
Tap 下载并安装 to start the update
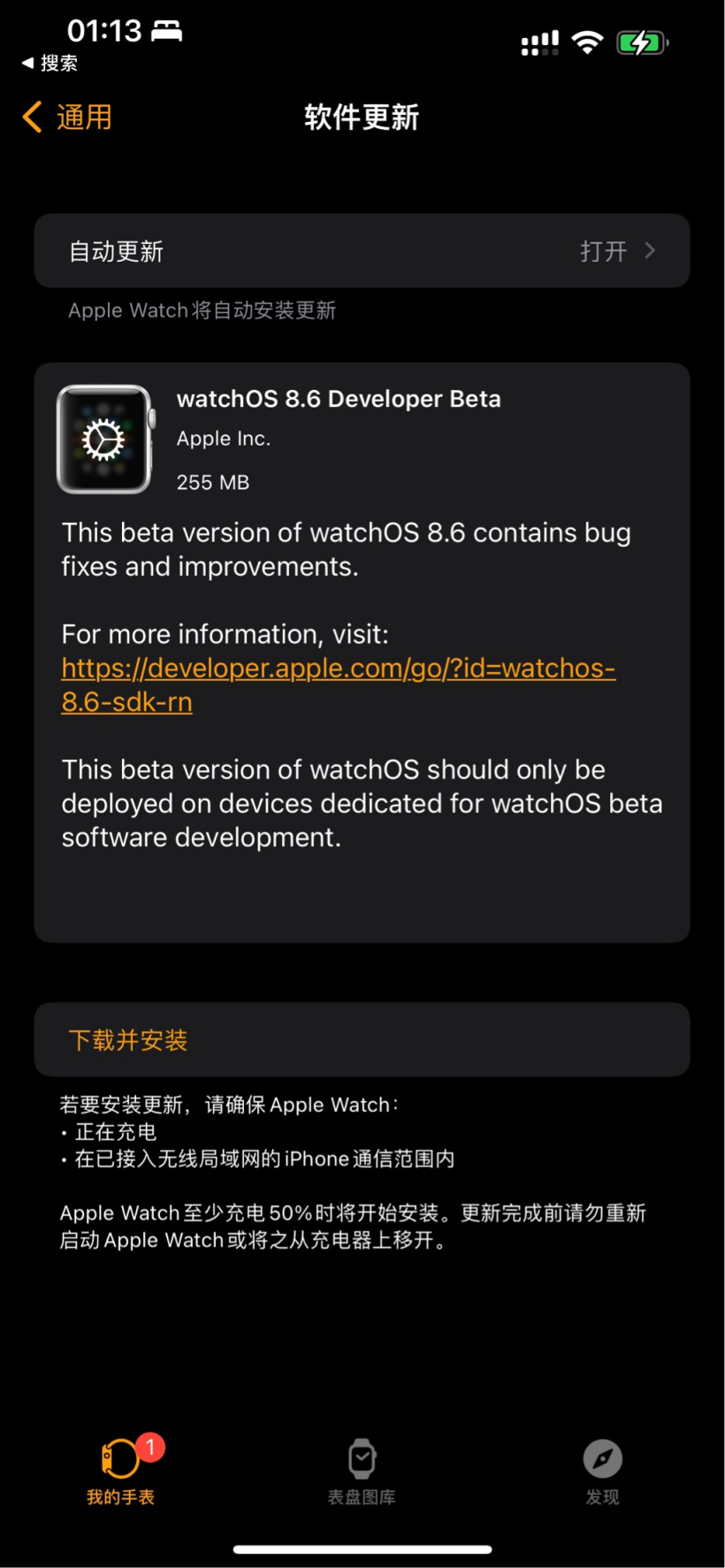click(x=128, y=1040)
